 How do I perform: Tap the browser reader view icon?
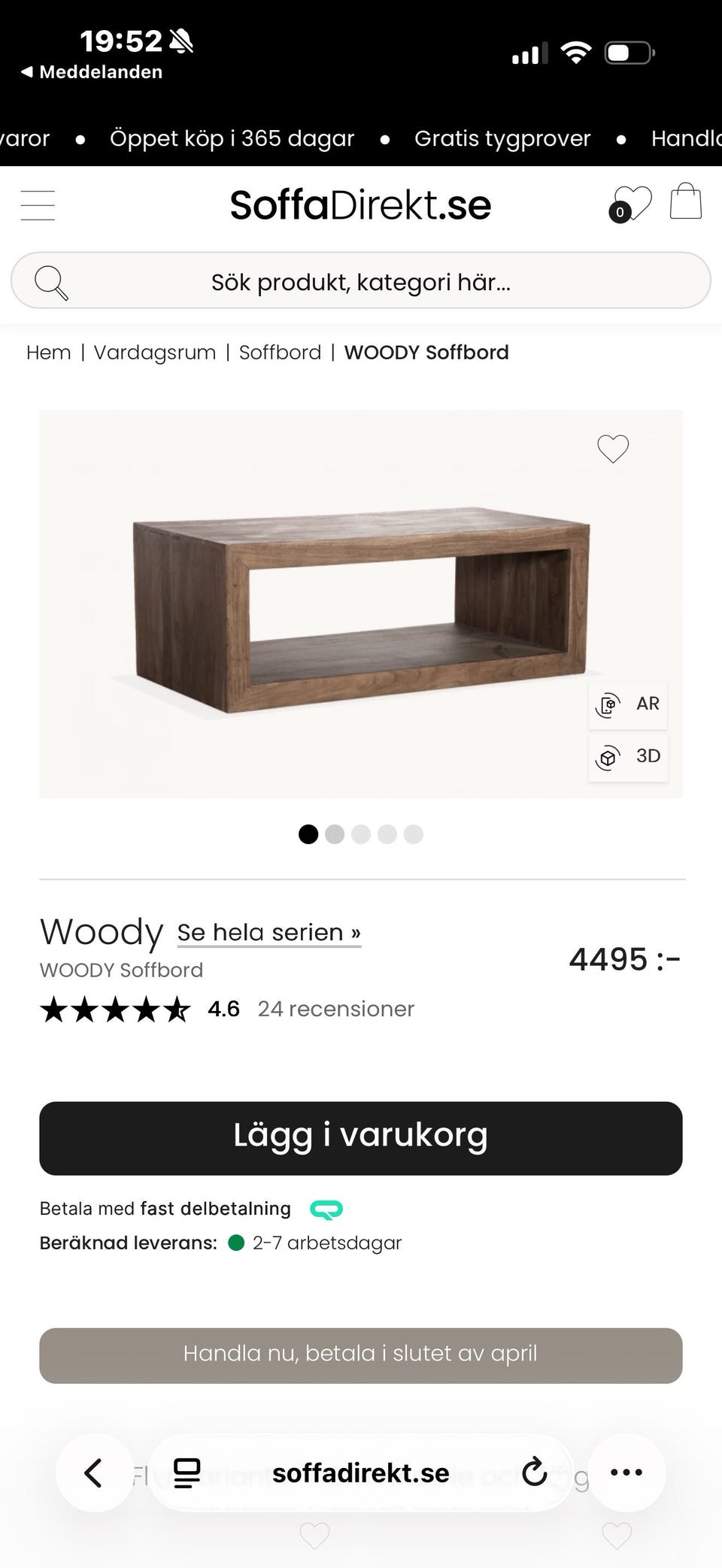183,1473
